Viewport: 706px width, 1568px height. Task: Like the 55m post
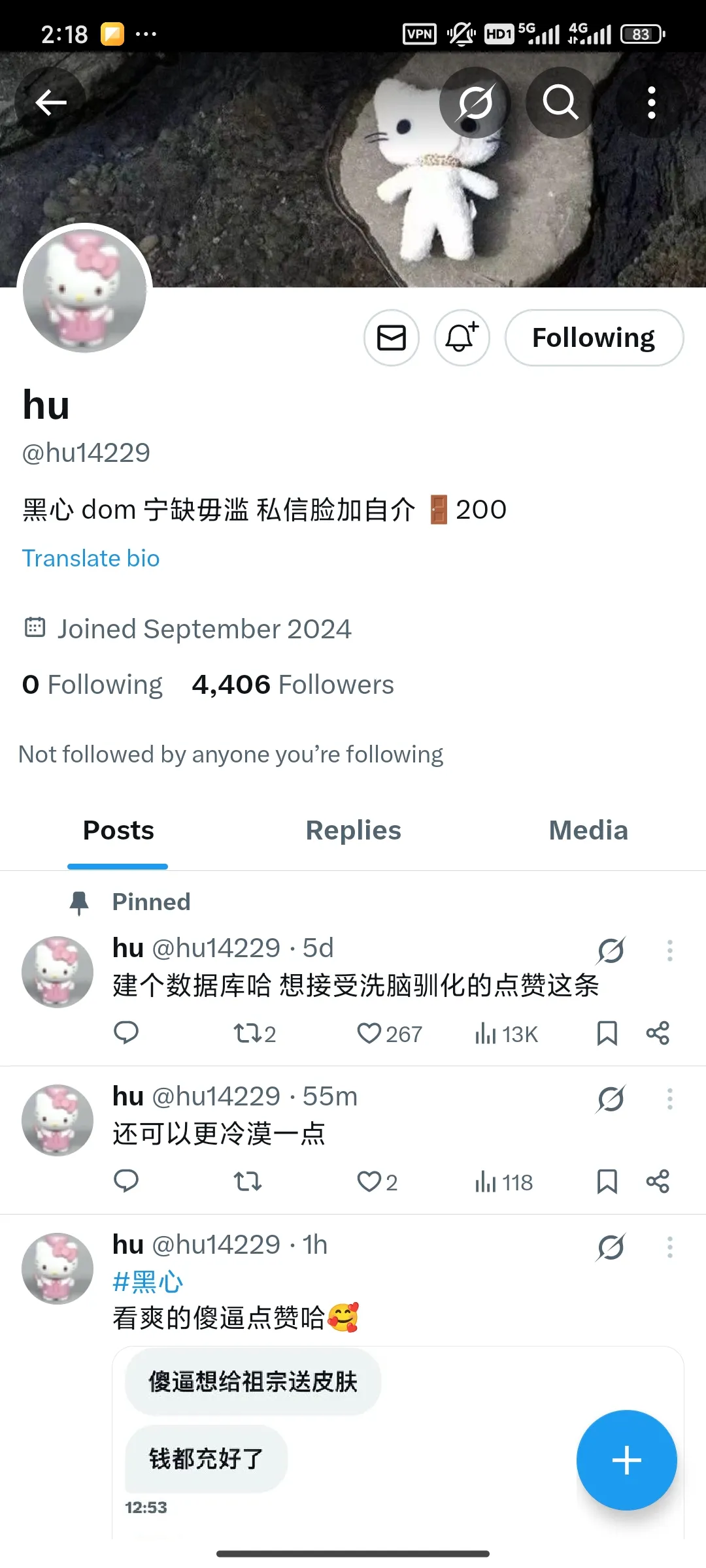click(369, 1181)
